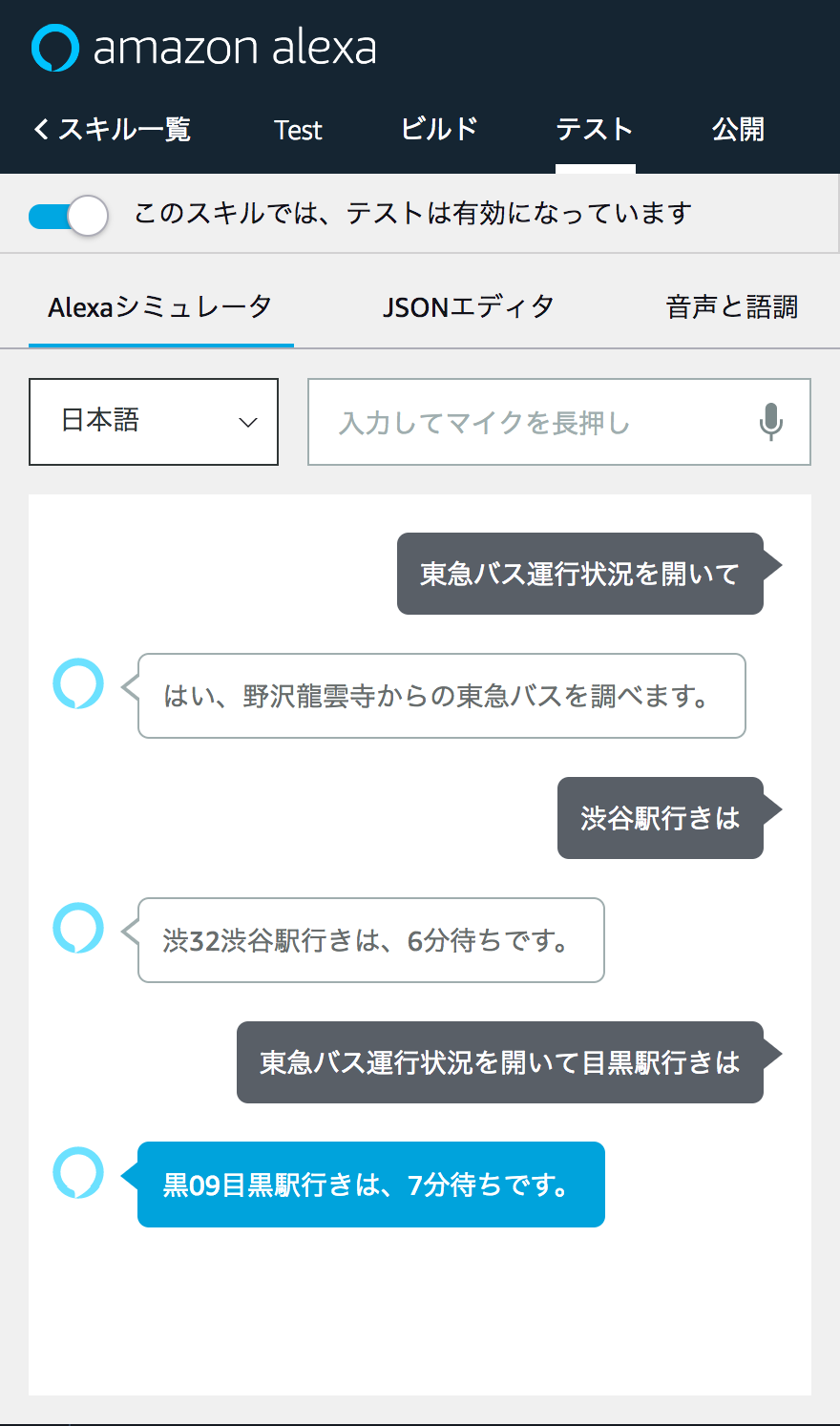Expand the 日本語 language dropdown
The height and width of the screenshot is (1426, 840).
[x=154, y=422]
